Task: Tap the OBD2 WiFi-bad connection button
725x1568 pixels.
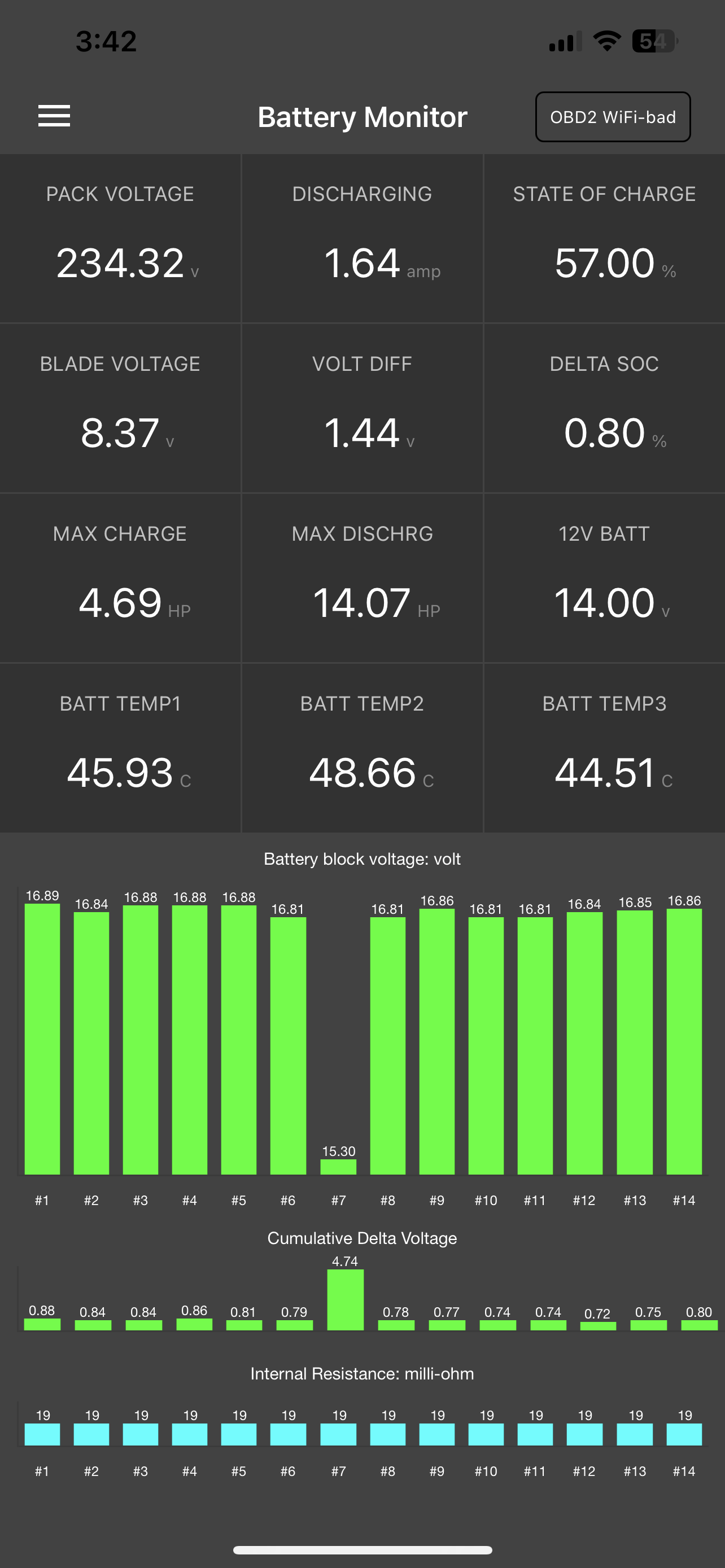Action: (613, 117)
